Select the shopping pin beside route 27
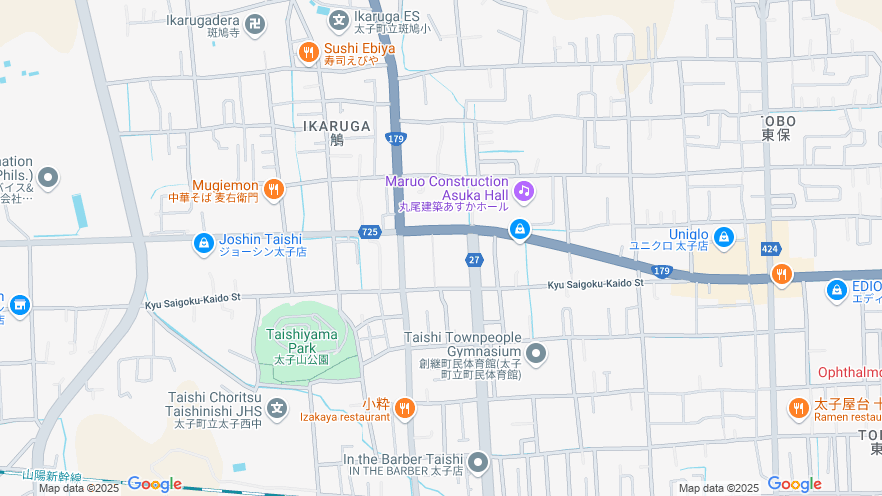 [519, 230]
